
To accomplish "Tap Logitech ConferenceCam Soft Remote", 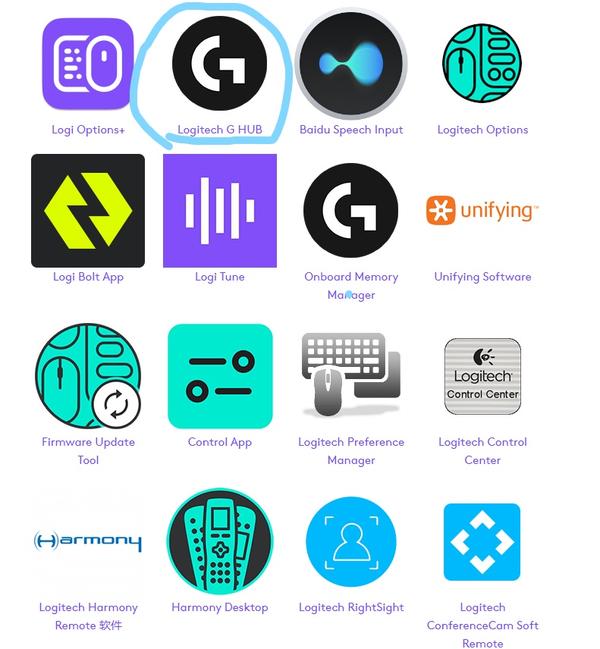I will [x=482, y=542].
